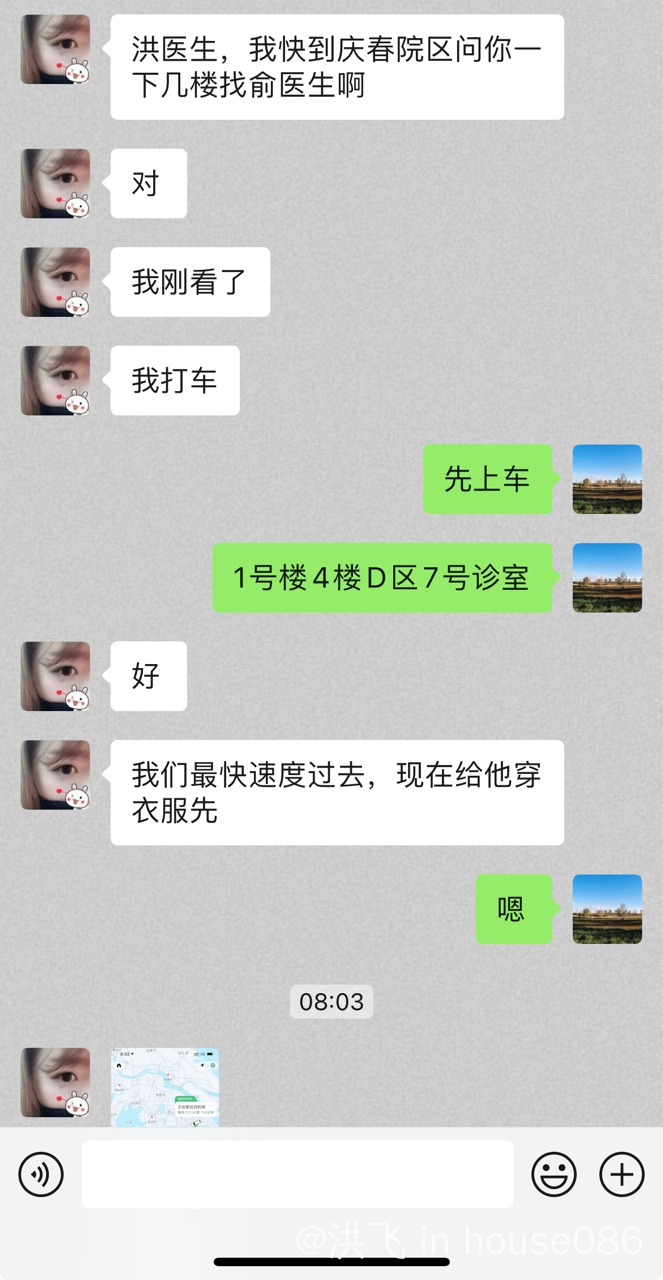Screen dimensions: 663x1280
Task: Switch to voice message input
Action: 41,1174
